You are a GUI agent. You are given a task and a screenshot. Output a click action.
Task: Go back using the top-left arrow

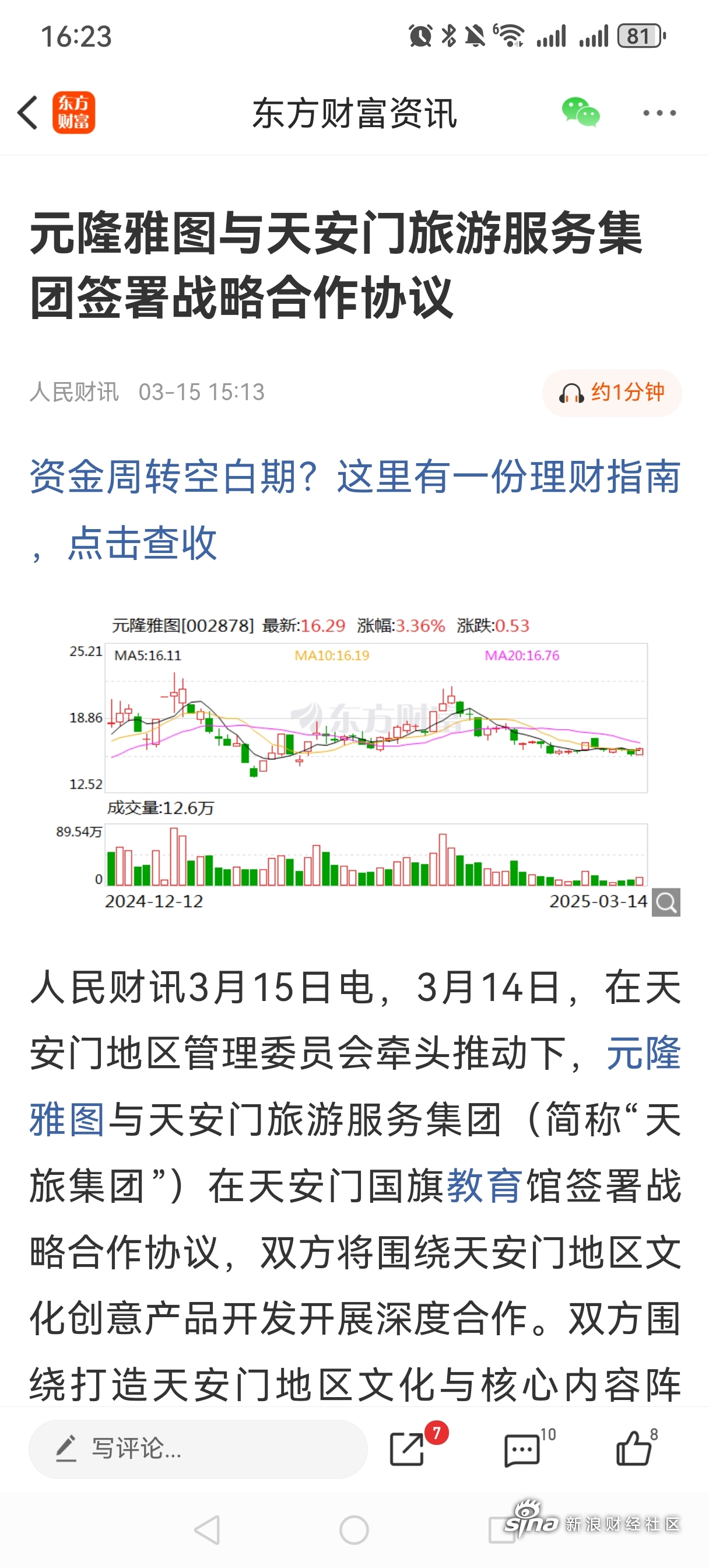(28, 113)
